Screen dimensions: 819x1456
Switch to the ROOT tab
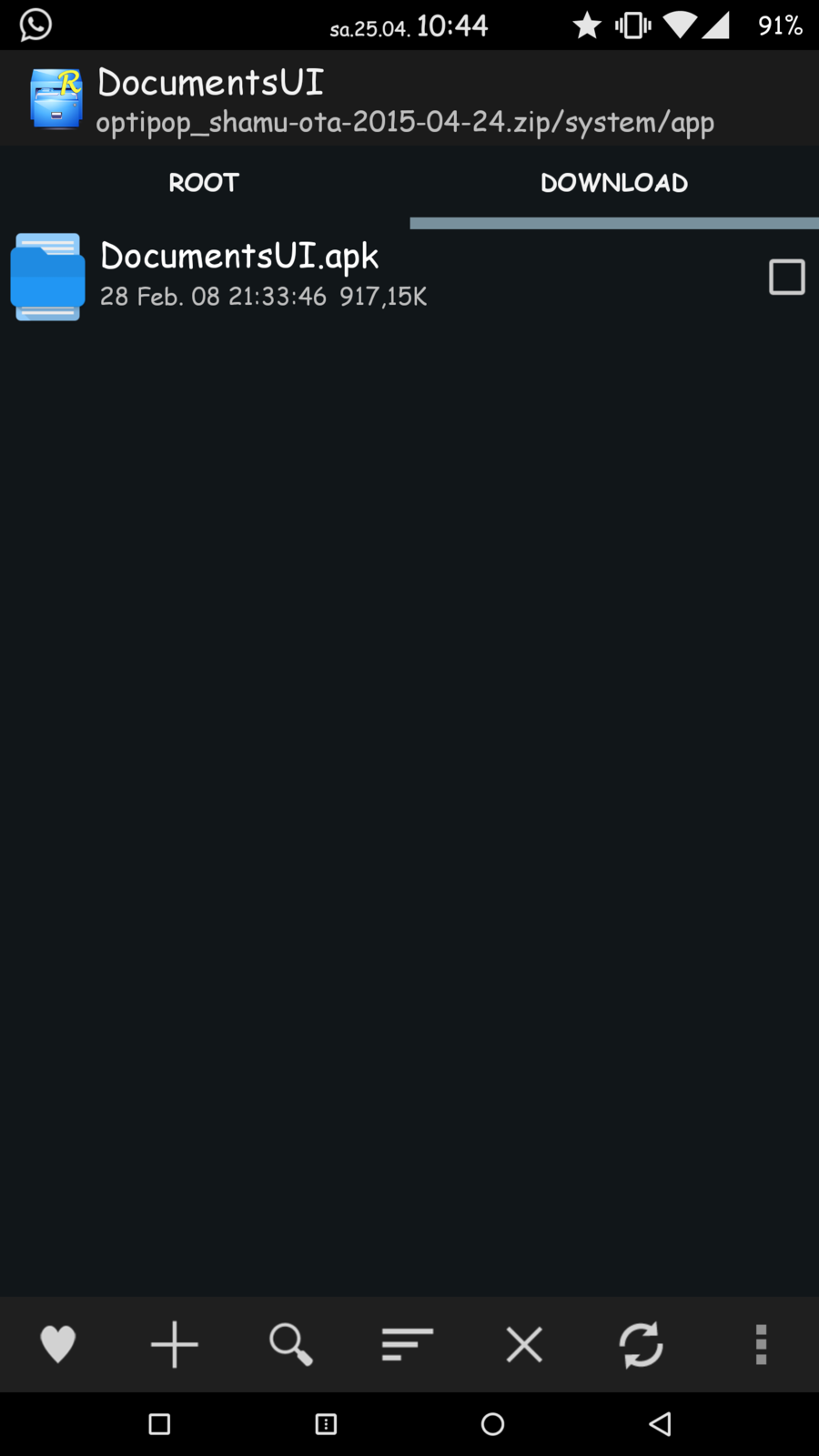pos(204,183)
